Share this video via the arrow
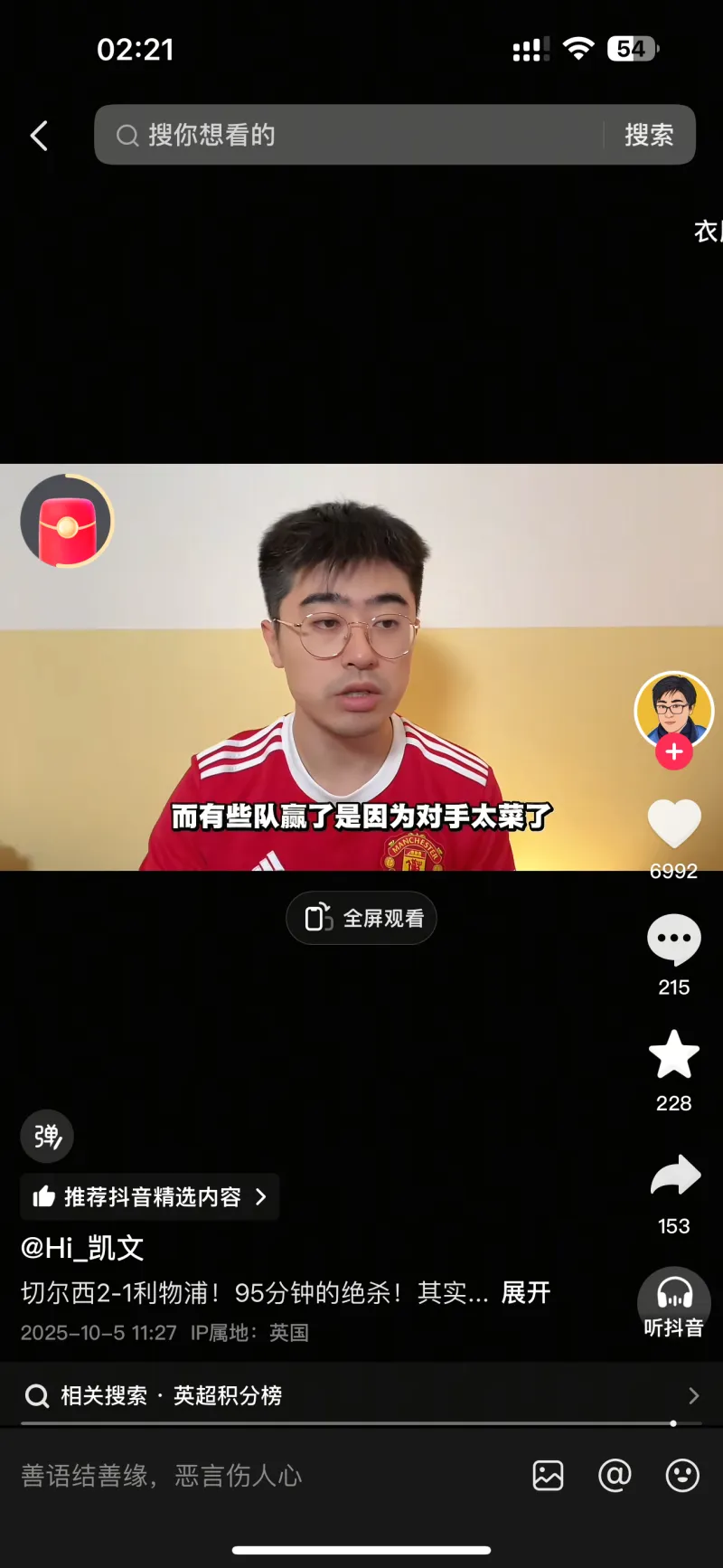 coord(675,1176)
